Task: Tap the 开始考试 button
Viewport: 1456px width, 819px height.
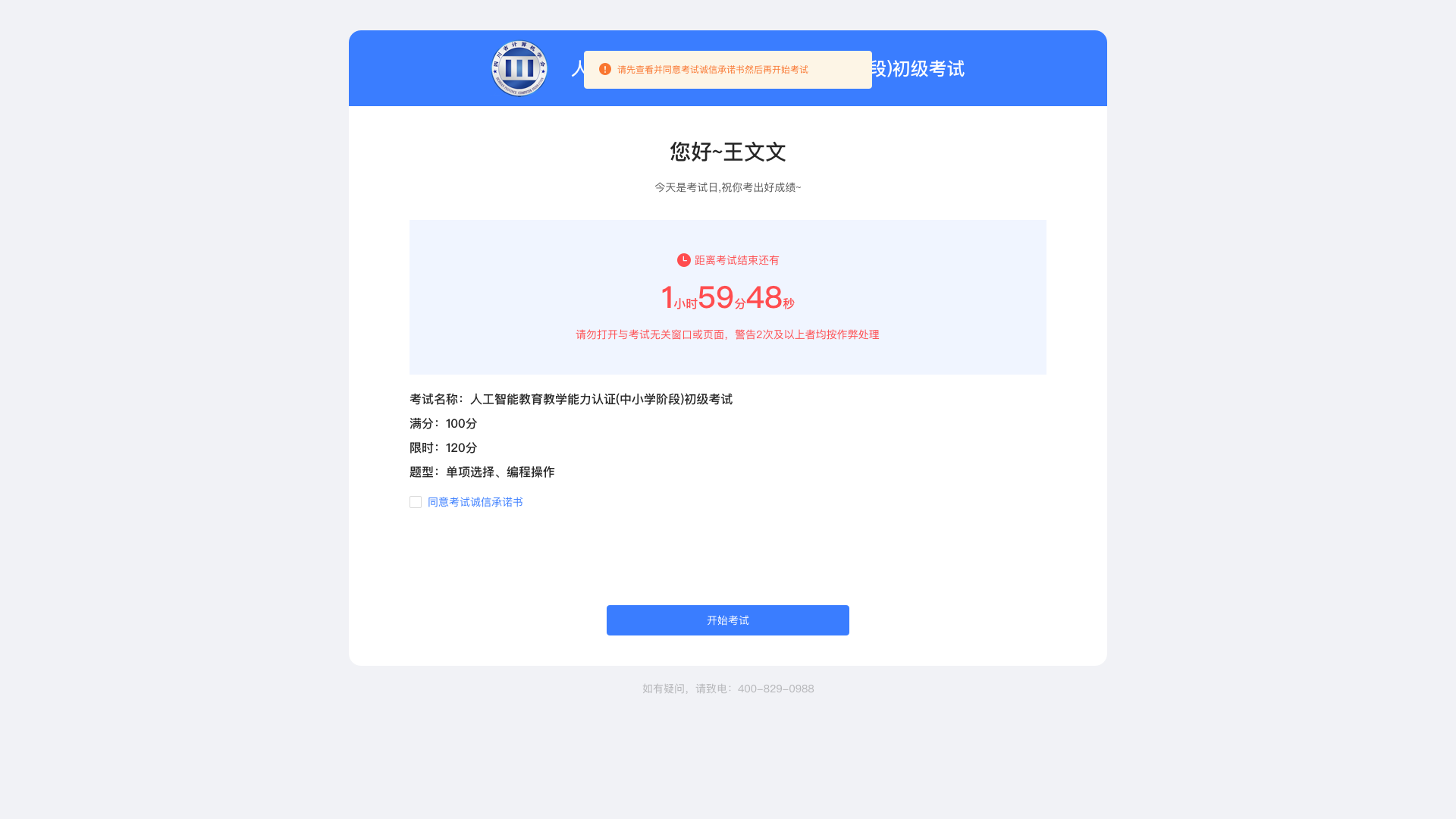Action: 727,620
